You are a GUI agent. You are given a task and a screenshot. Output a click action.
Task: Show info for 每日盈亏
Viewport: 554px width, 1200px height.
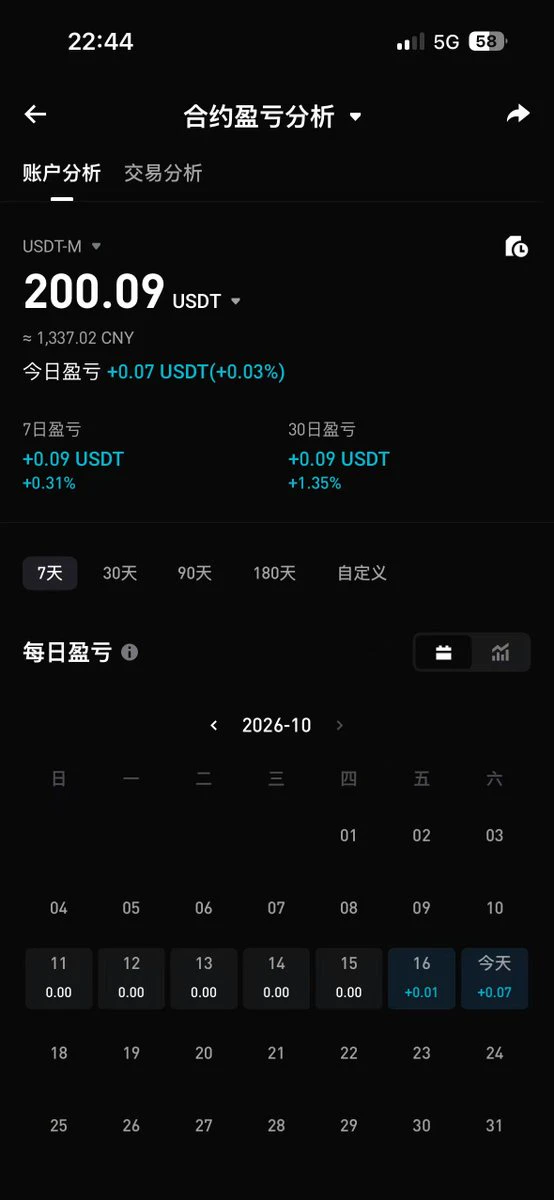129,653
